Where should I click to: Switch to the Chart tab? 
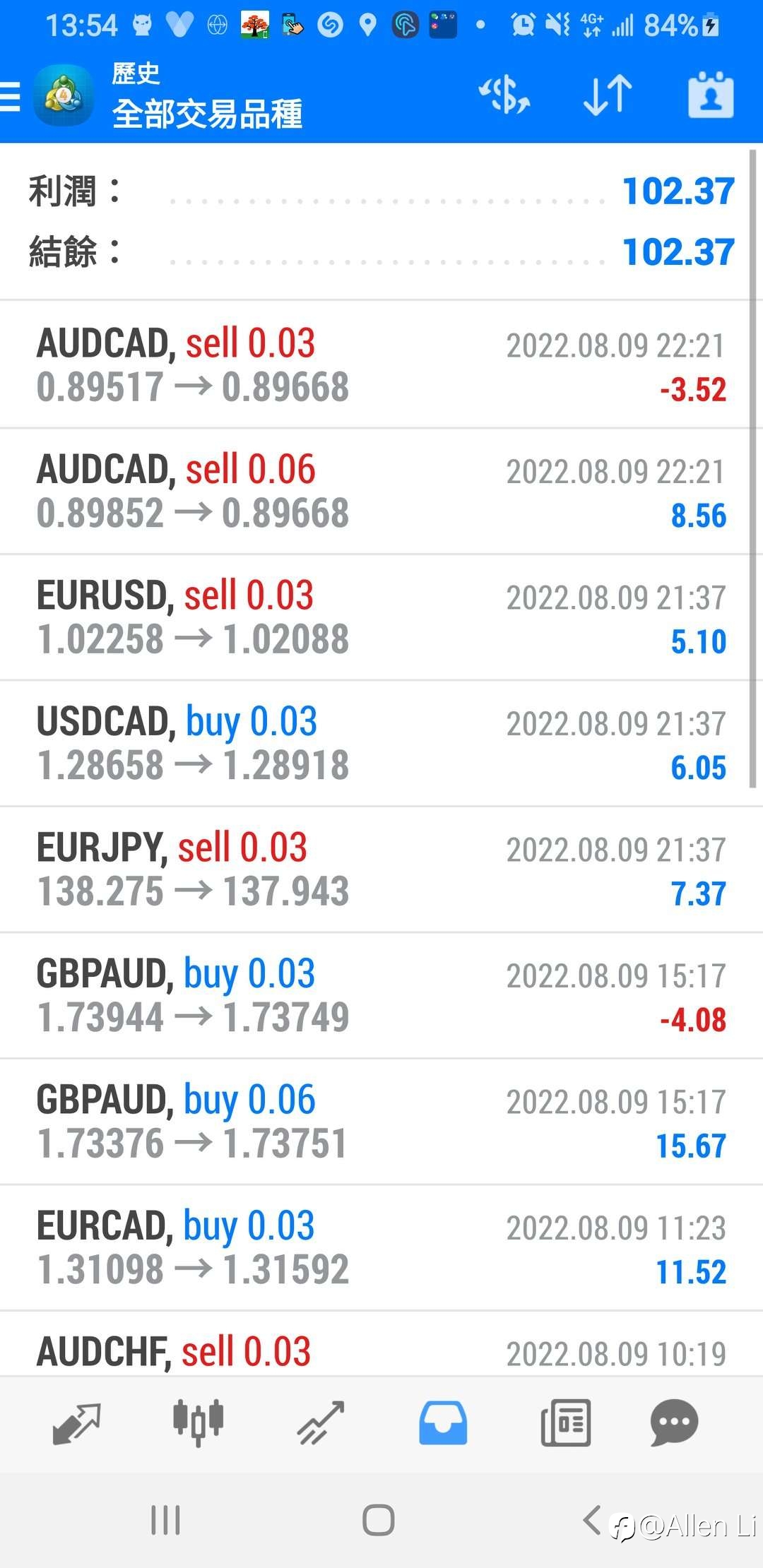pos(199,1423)
